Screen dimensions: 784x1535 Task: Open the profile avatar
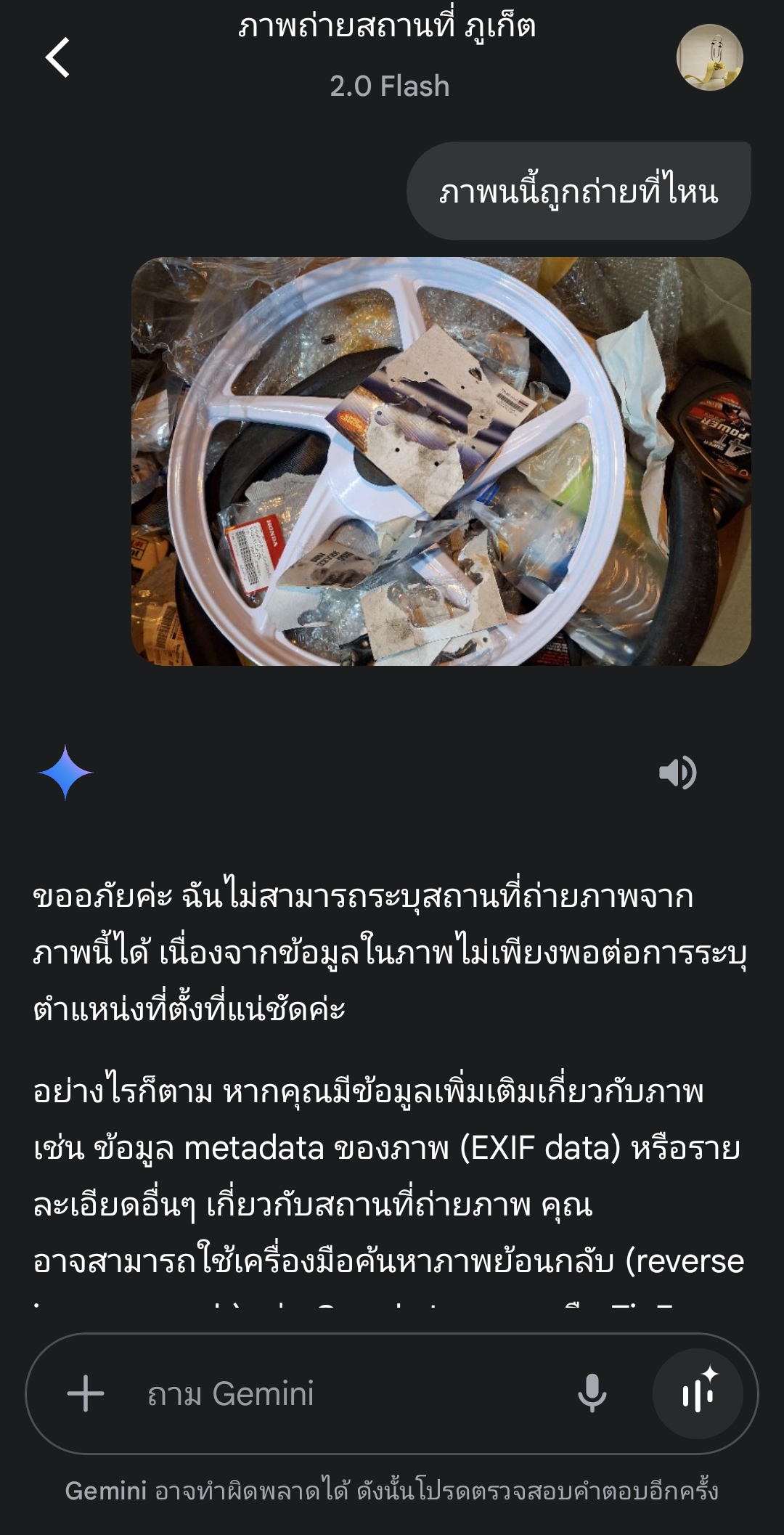coord(709,57)
